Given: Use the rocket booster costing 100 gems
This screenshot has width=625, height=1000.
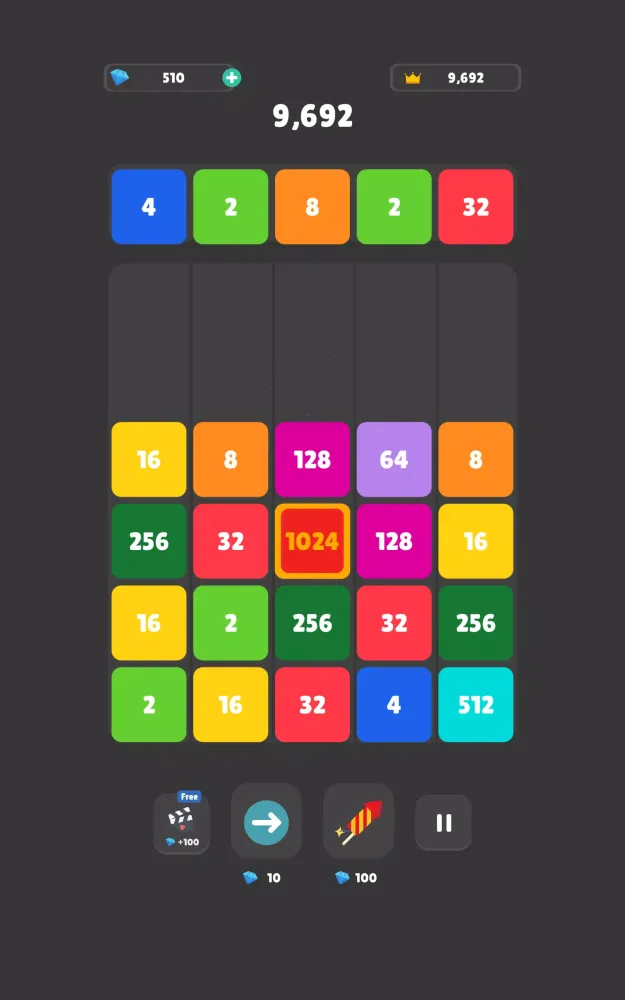Looking at the screenshot, I should 357,823.
